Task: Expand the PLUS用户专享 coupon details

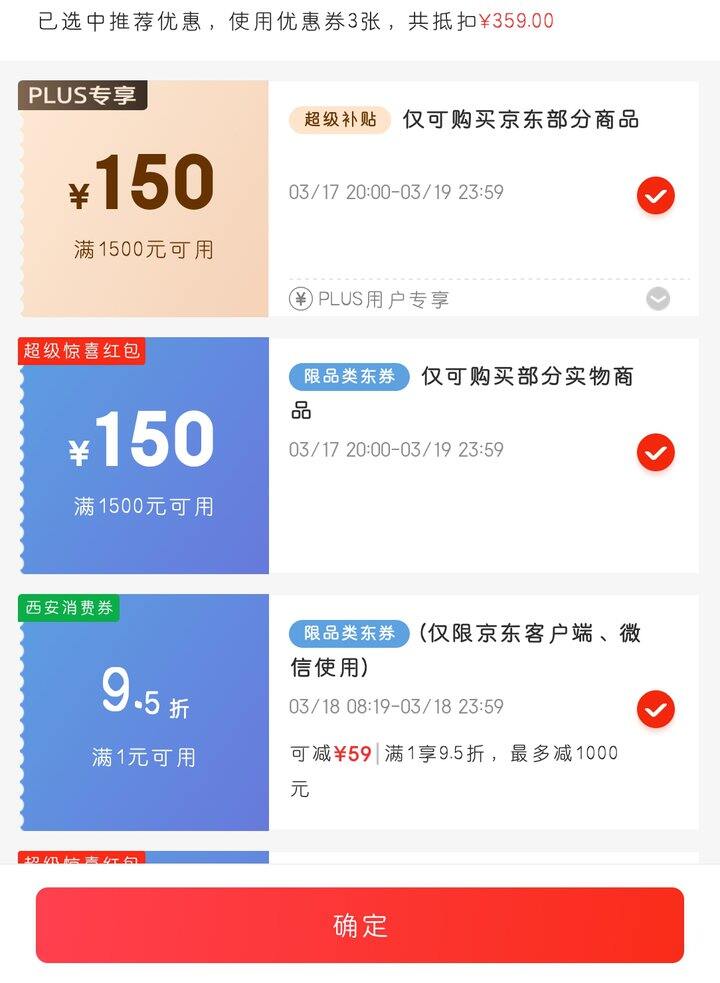Action: [657, 298]
